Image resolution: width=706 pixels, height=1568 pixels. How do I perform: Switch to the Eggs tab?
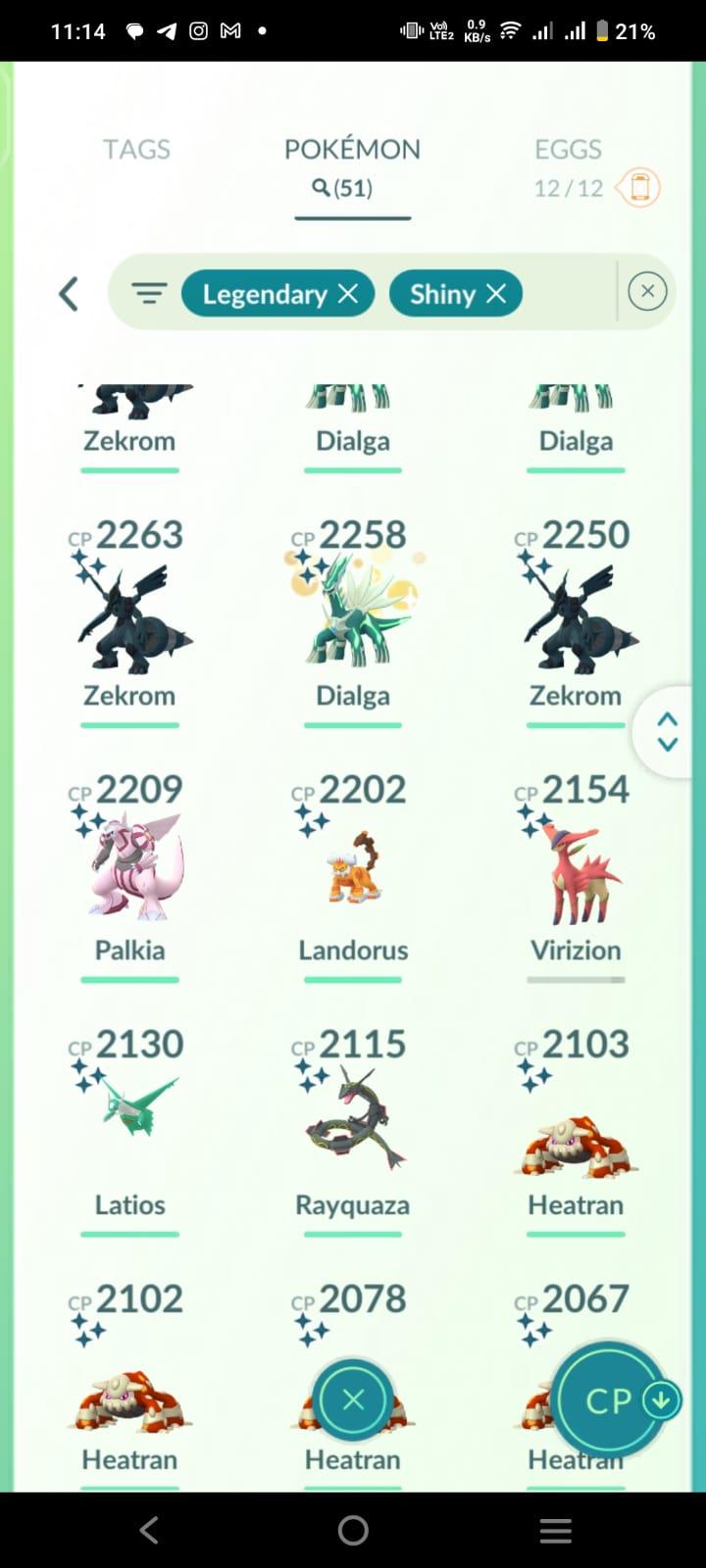click(568, 149)
